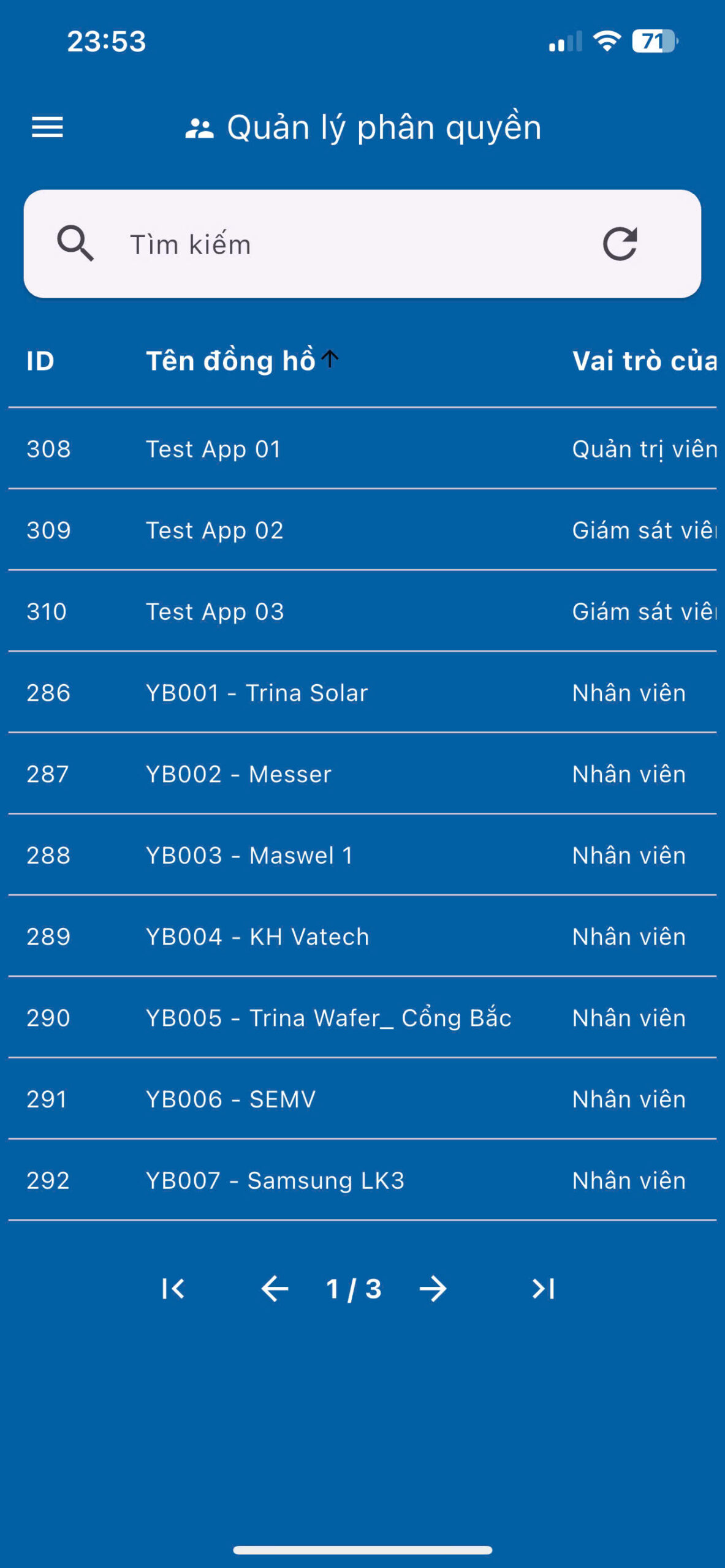Viewport: 725px width, 1568px height.
Task: Open the hamburger drawer menu
Action: pyautogui.click(x=47, y=127)
